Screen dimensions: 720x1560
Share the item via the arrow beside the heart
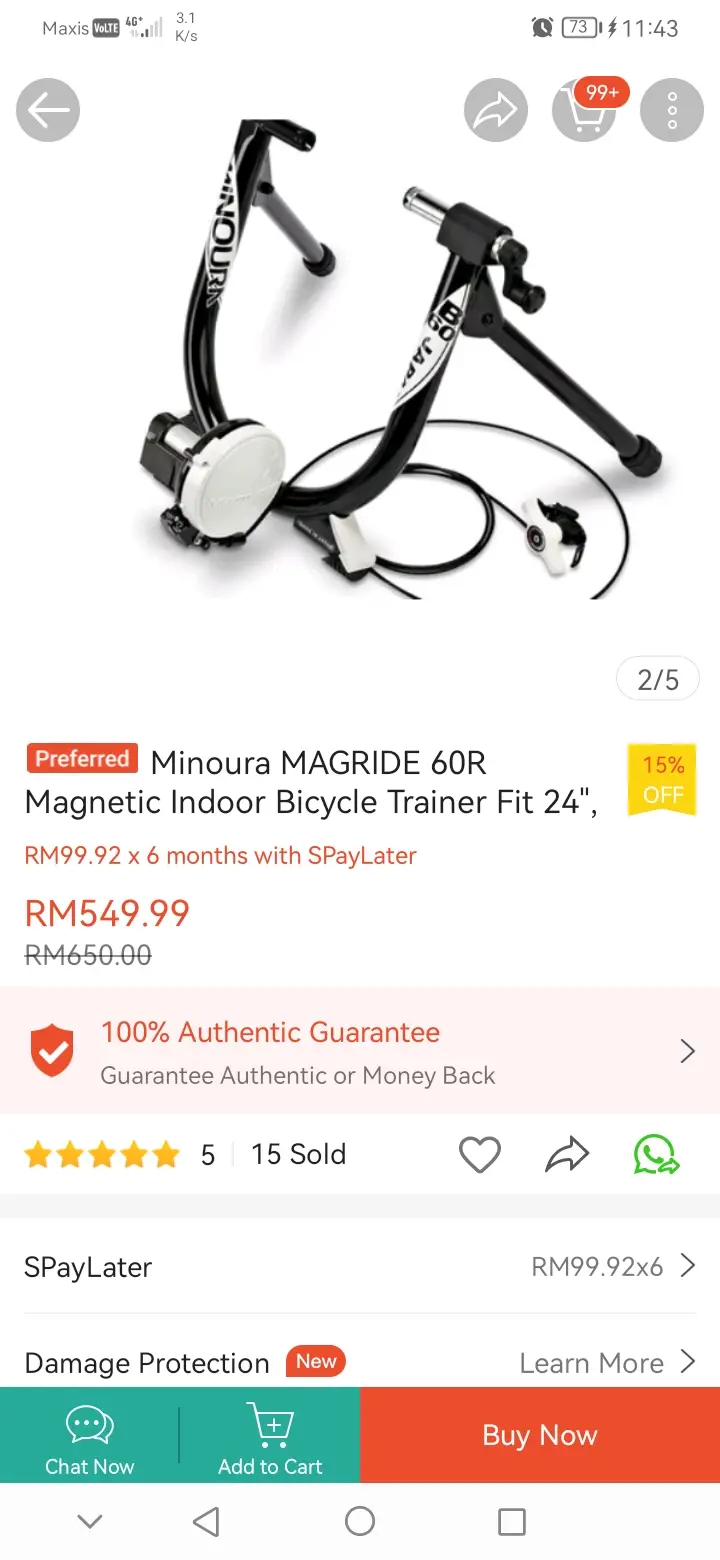pyautogui.click(x=568, y=1155)
